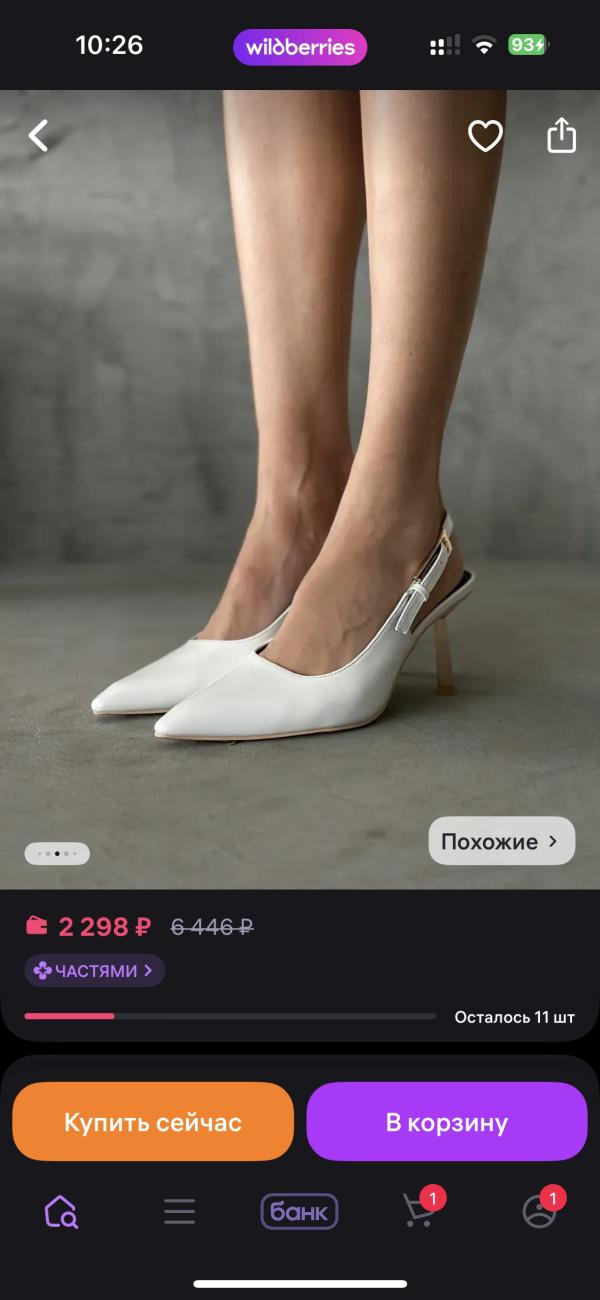Open the white slingback shoe photo
The image size is (600, 1300).
[300, 500]
